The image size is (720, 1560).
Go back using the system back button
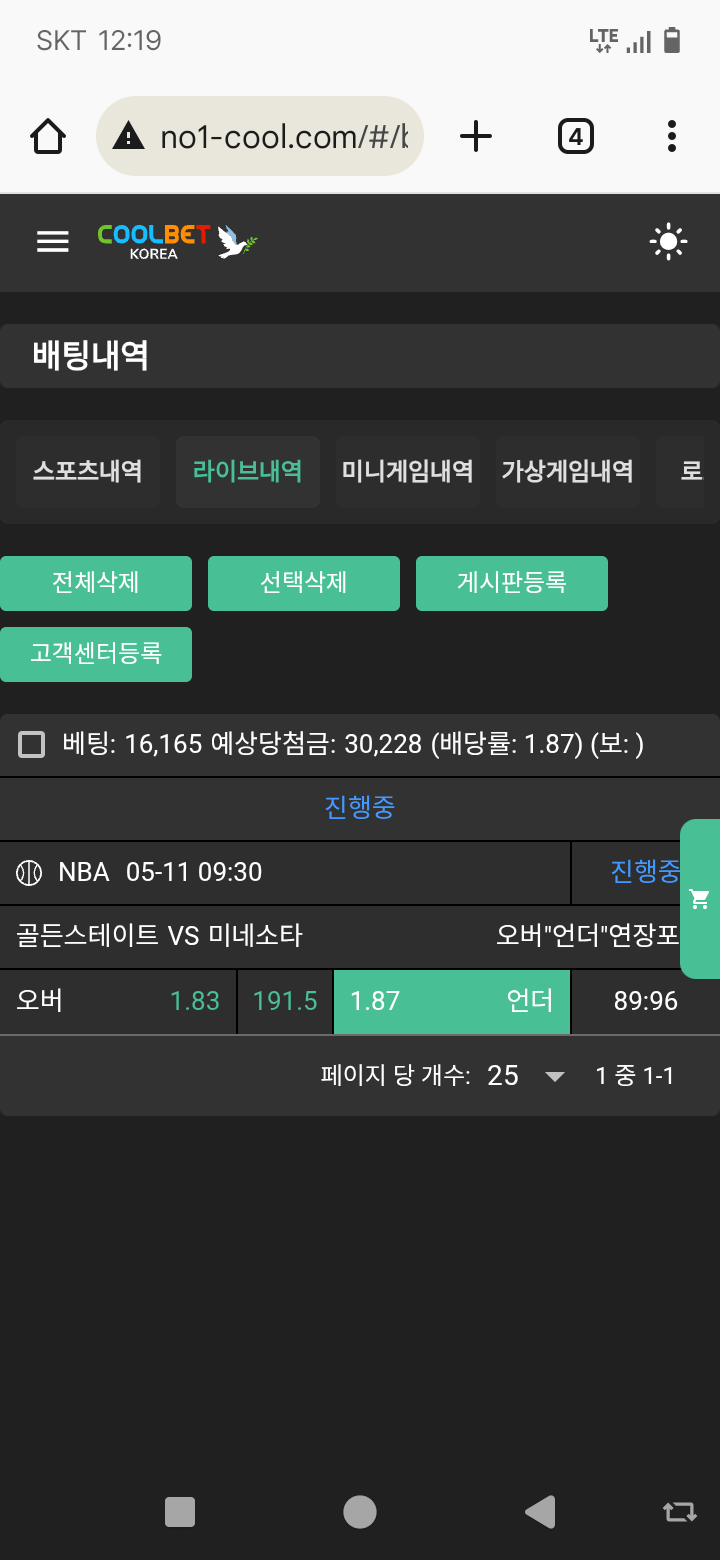click(x=540, y=1512)
